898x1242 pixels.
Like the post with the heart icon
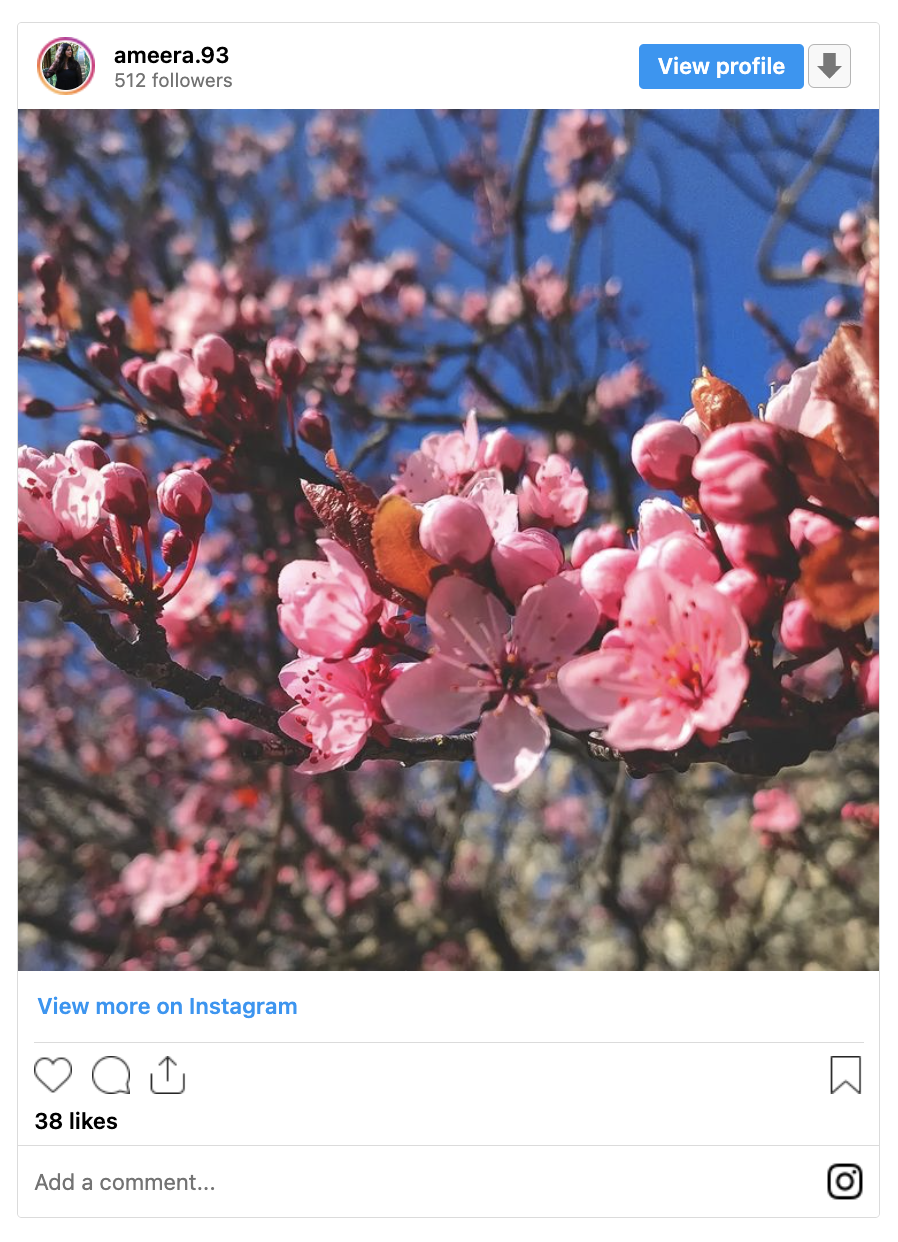point(53,1075)
